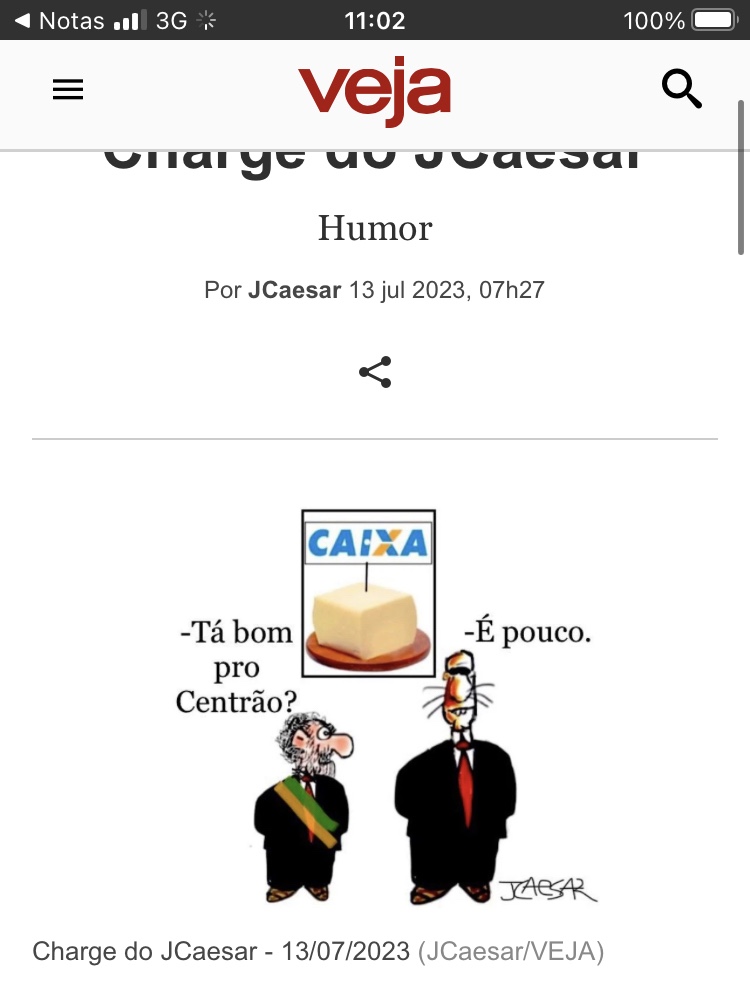
Task: Open the search magnifier
Action: click(682, 90)
